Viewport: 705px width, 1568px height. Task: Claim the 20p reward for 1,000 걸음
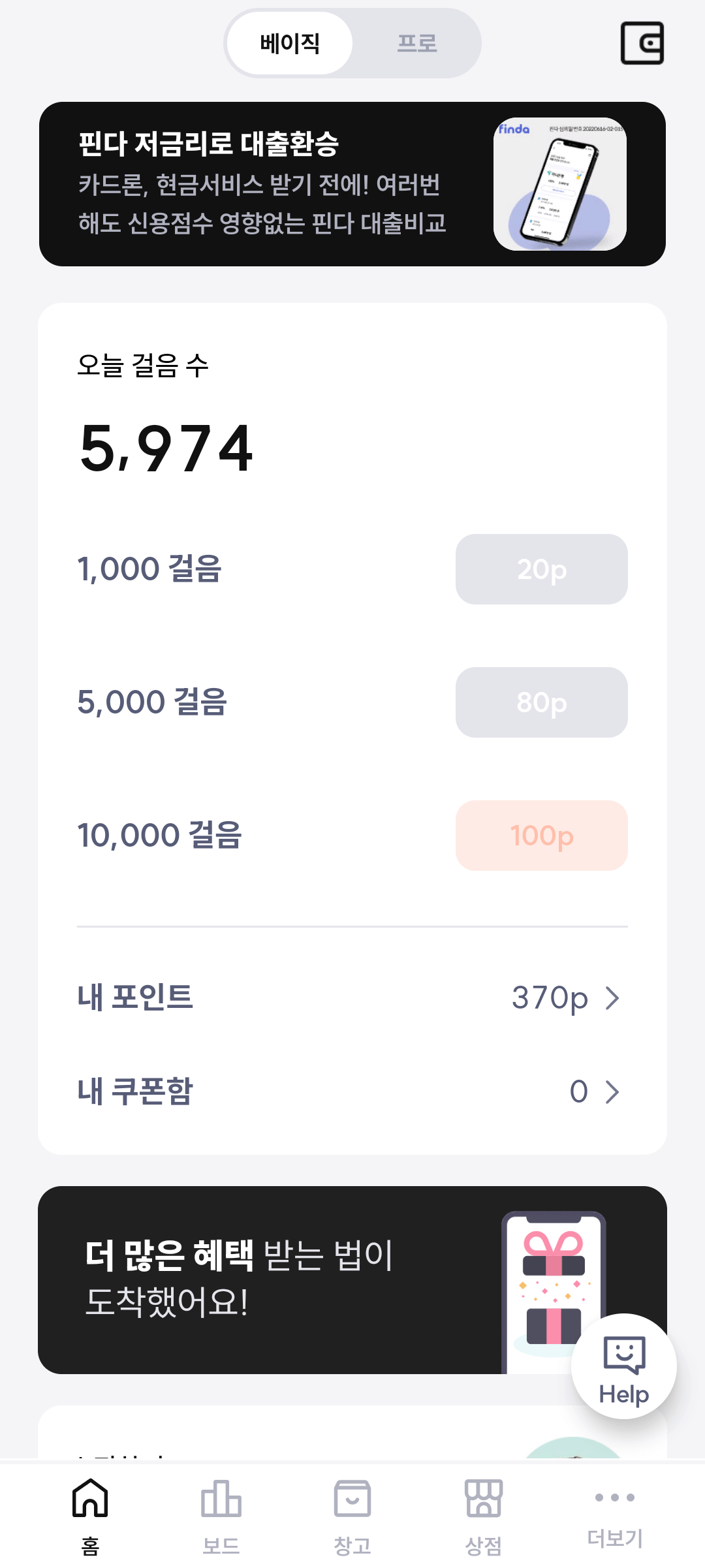tap(542, 569)
